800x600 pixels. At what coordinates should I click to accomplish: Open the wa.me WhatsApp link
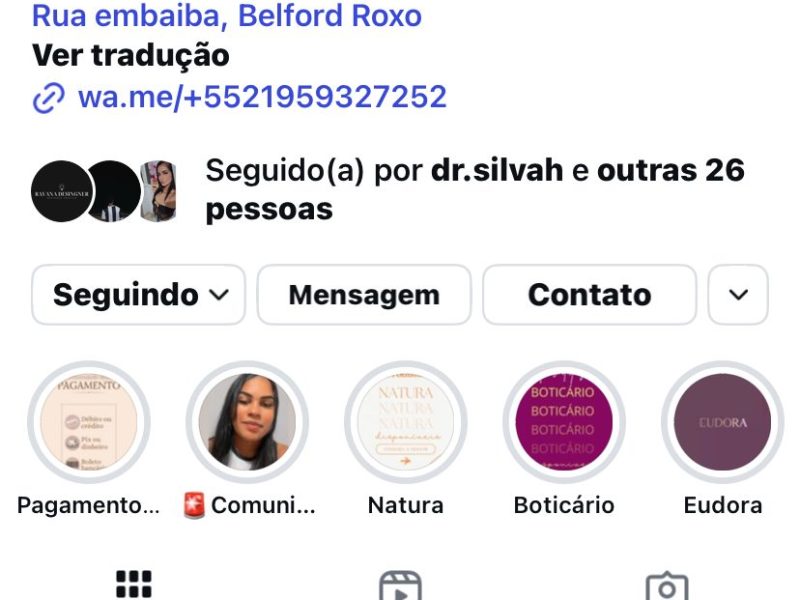[261, 97]
